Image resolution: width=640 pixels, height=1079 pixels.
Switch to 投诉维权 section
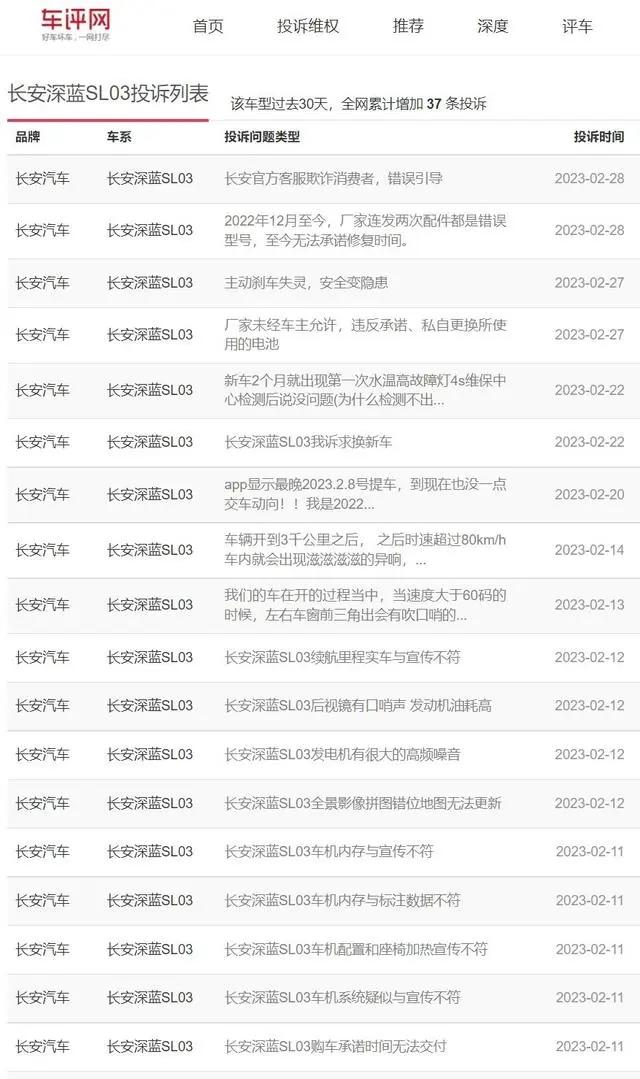coord(308,26)
